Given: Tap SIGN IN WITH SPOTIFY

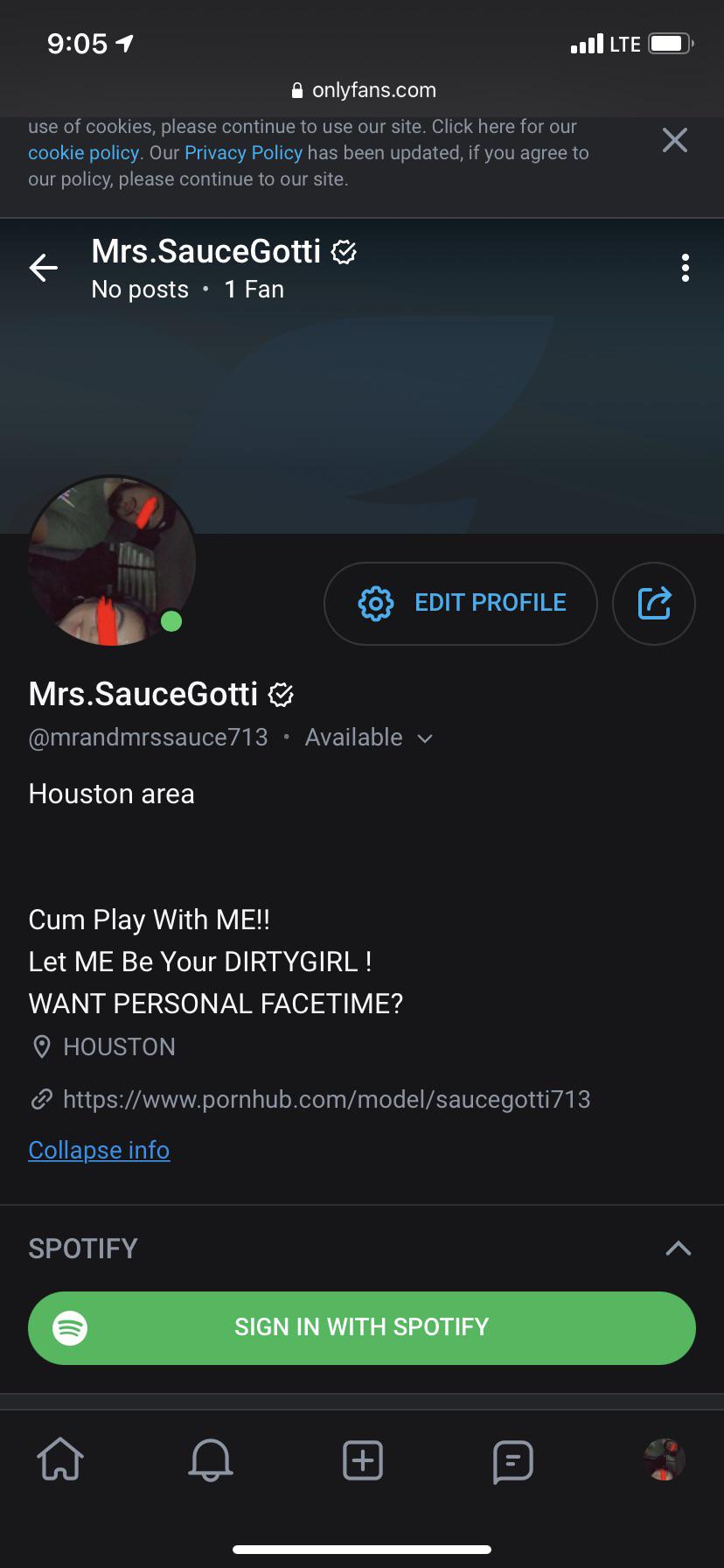Looking at the screenshot, I should (x=362, y=1327).
